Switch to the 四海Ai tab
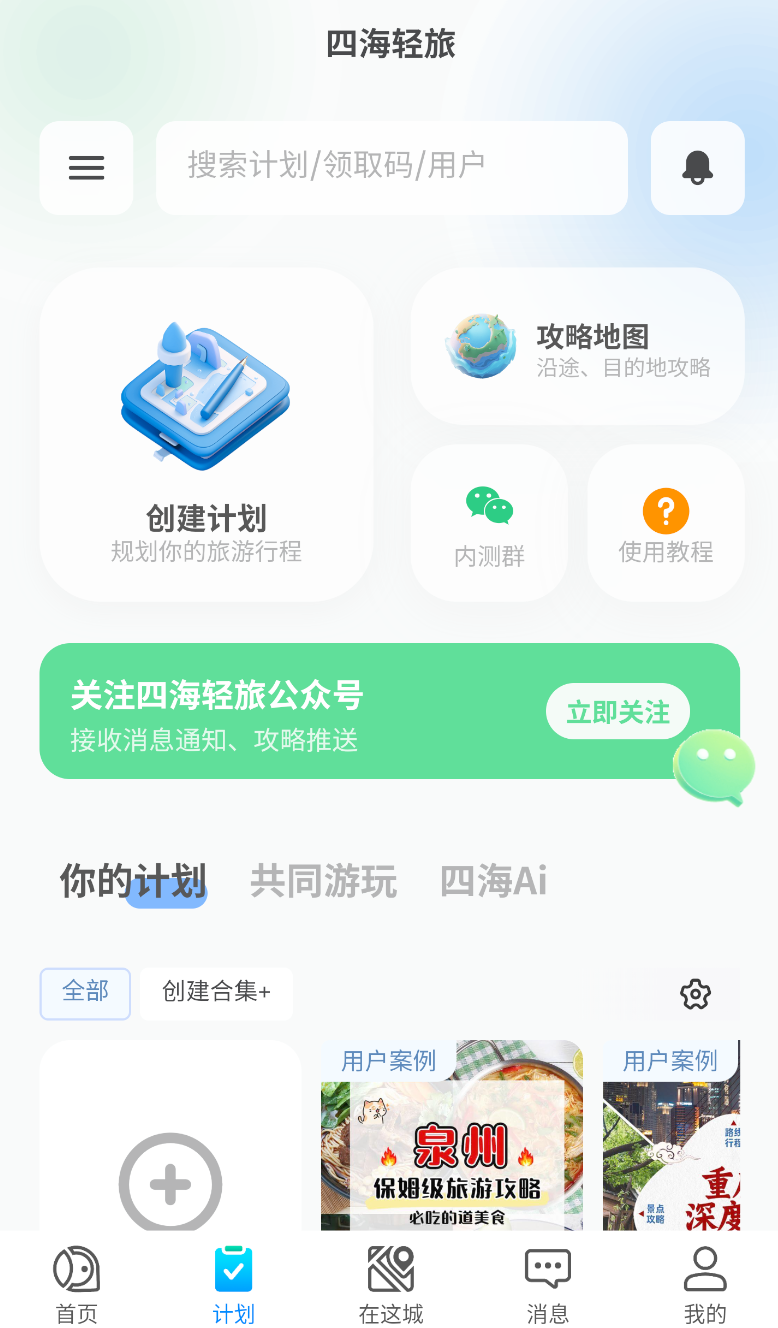The height and width of the screenshot is (1328, 778). (493, 881)
